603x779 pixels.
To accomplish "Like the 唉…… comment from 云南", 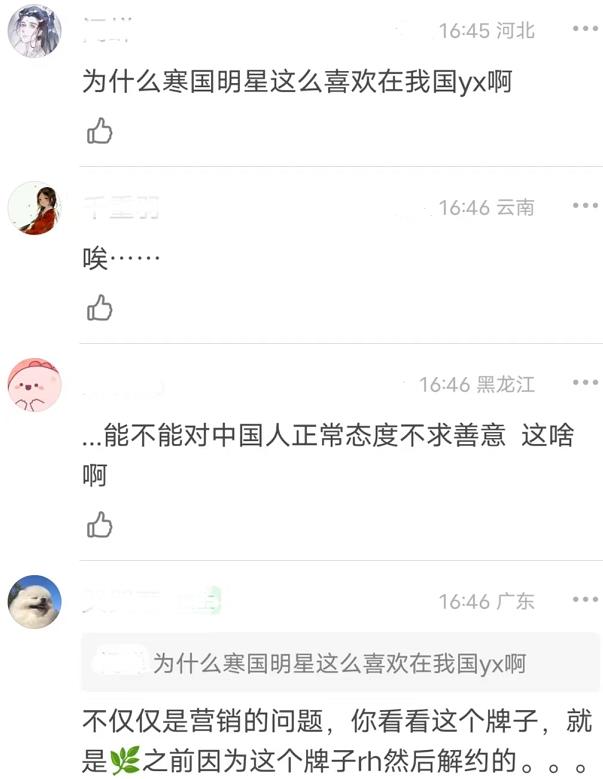I will (x=99, y=307).
